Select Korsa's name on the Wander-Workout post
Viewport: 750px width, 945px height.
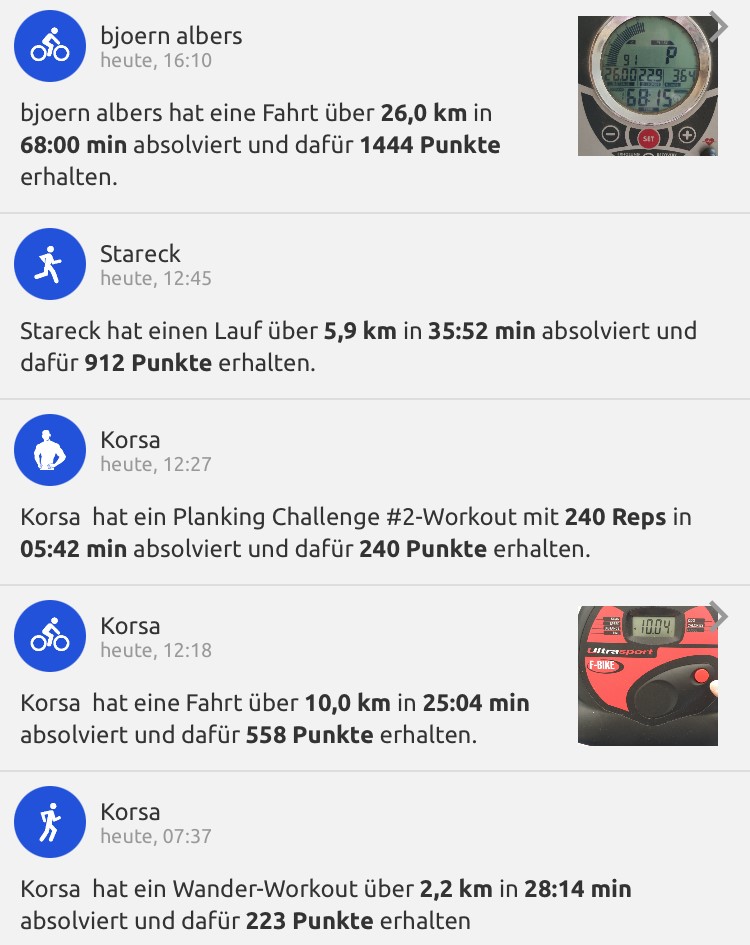tap(131, 812)
